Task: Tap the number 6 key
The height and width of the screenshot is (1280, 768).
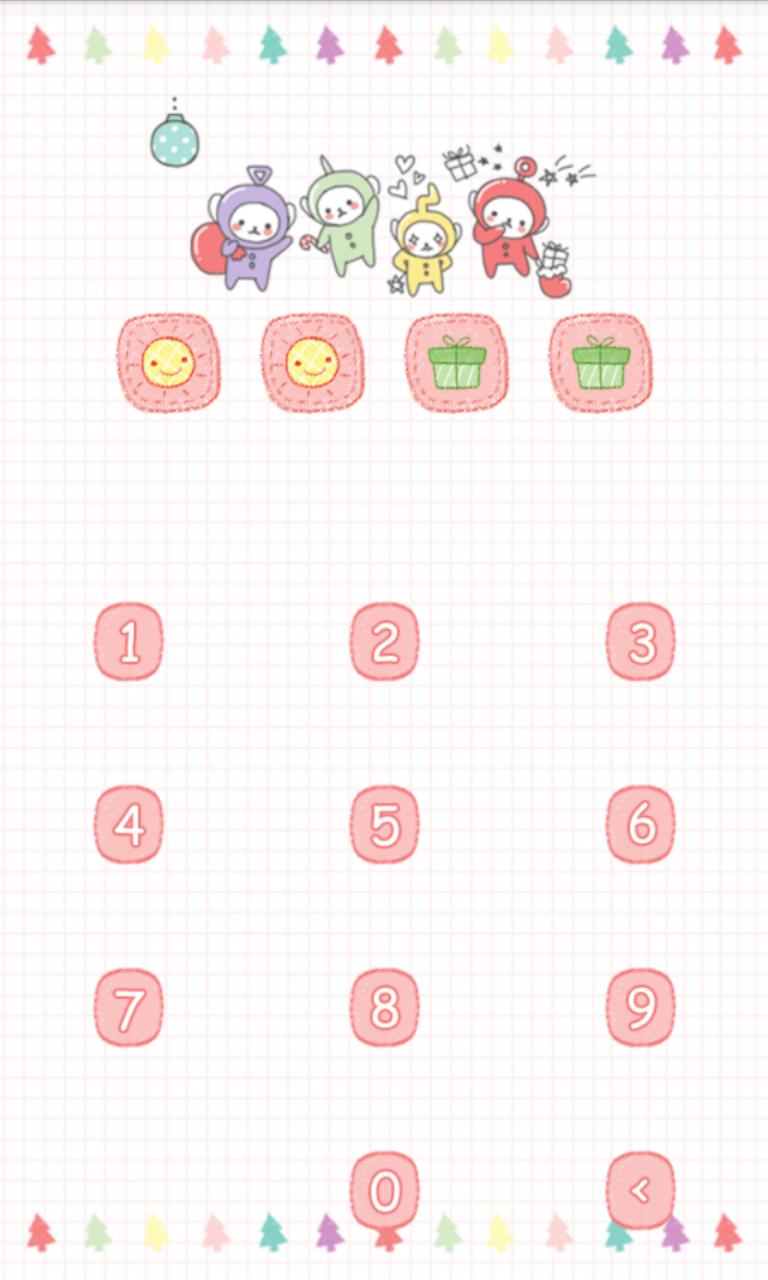Action: coord(641,825)
